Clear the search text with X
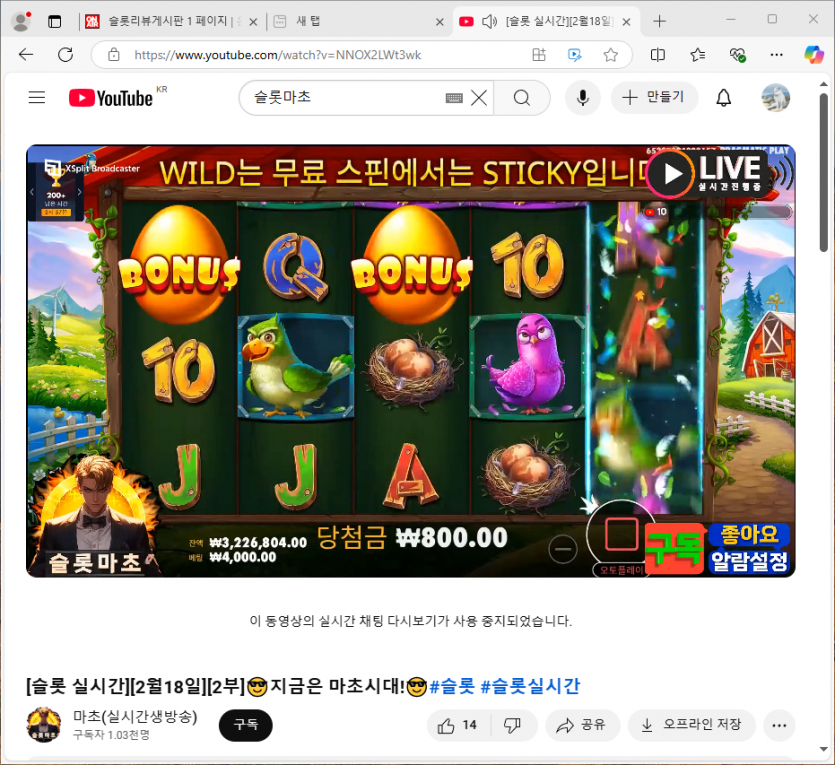The width and height of the screenshot is (835, 765). point(479,97)
